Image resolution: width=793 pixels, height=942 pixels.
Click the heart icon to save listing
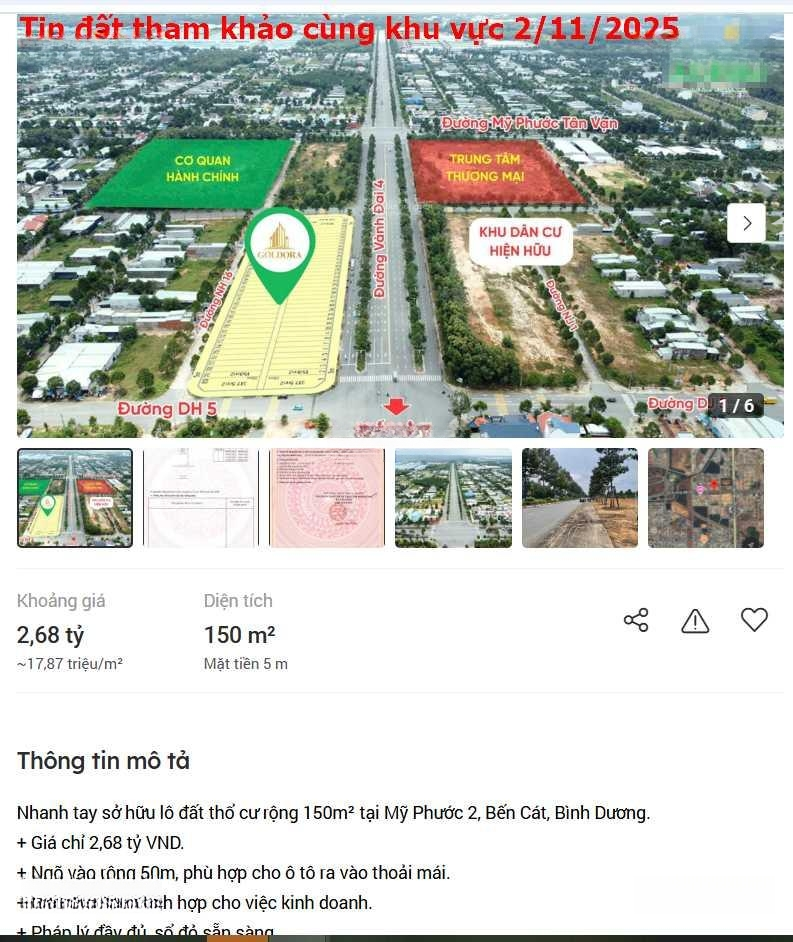(754, 620)
